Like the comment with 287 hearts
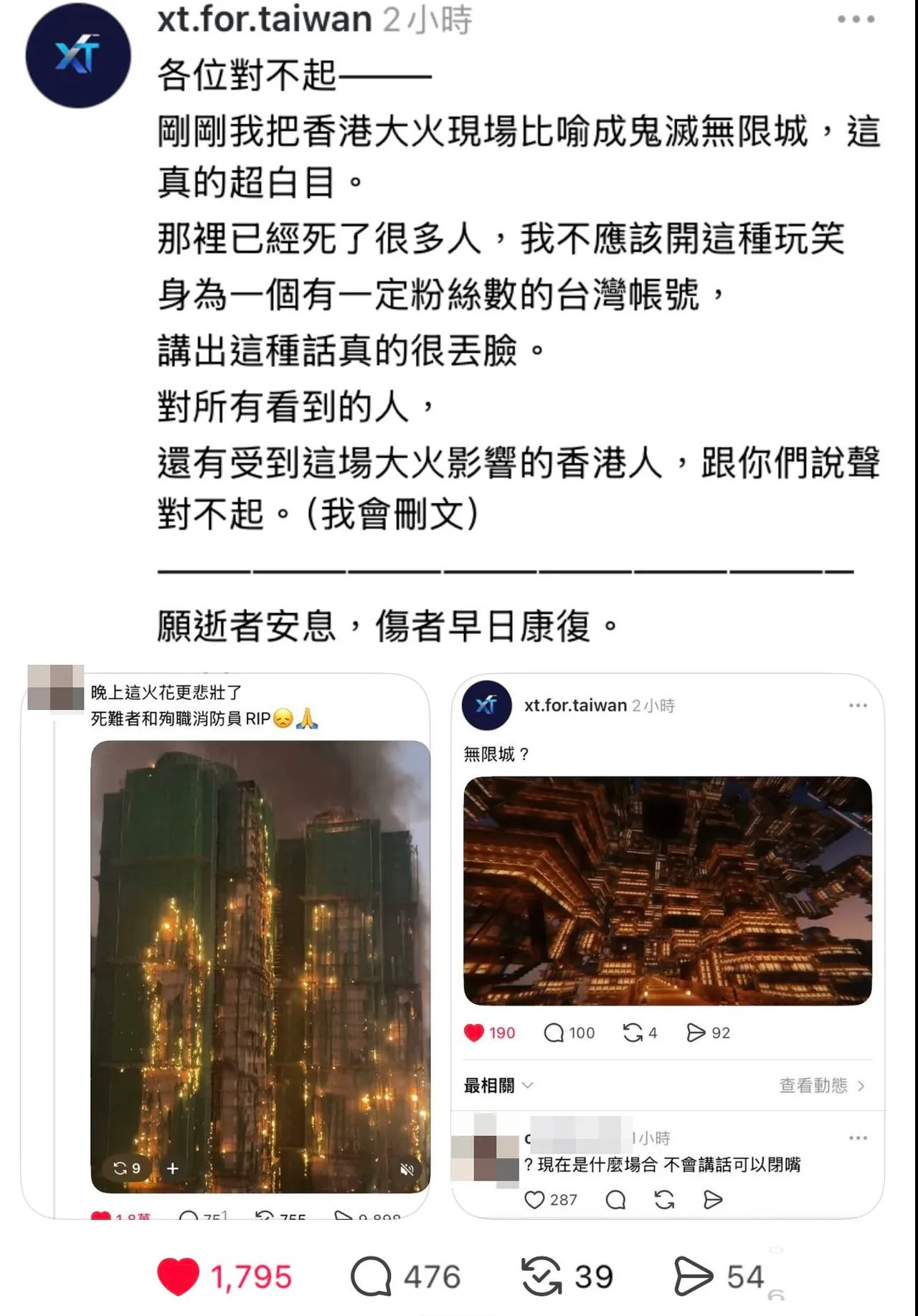918x1316 pixels. (x=534, y=1199)
